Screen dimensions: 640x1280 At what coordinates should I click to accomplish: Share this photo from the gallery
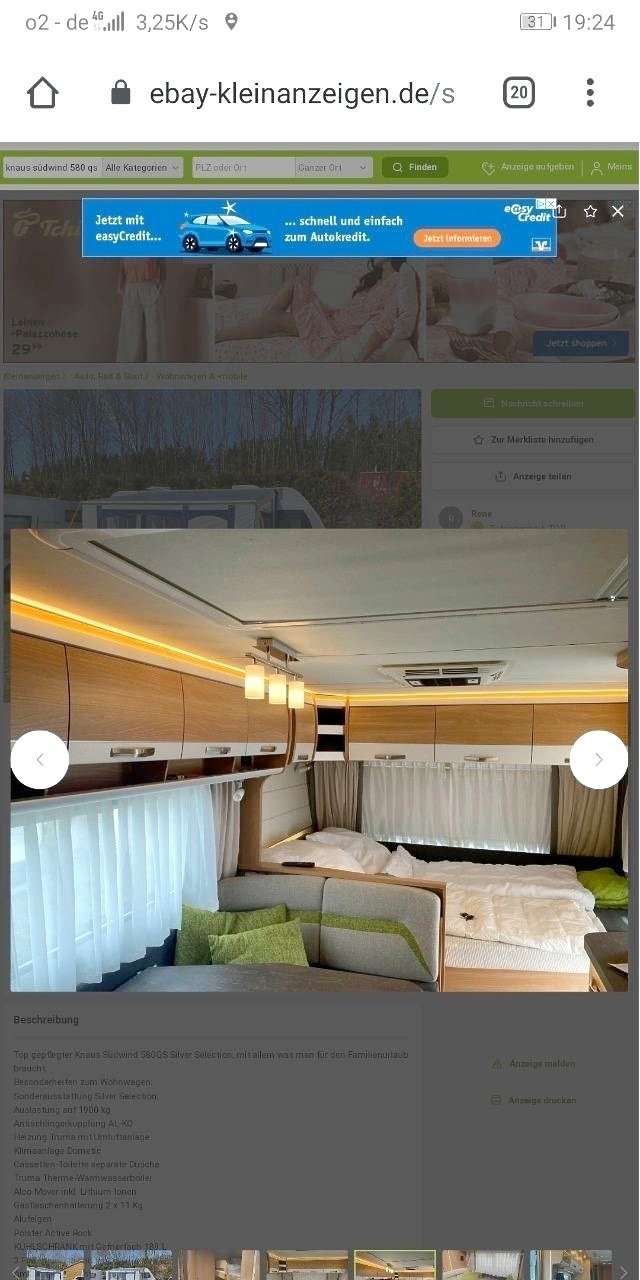[x=561, y=211]
